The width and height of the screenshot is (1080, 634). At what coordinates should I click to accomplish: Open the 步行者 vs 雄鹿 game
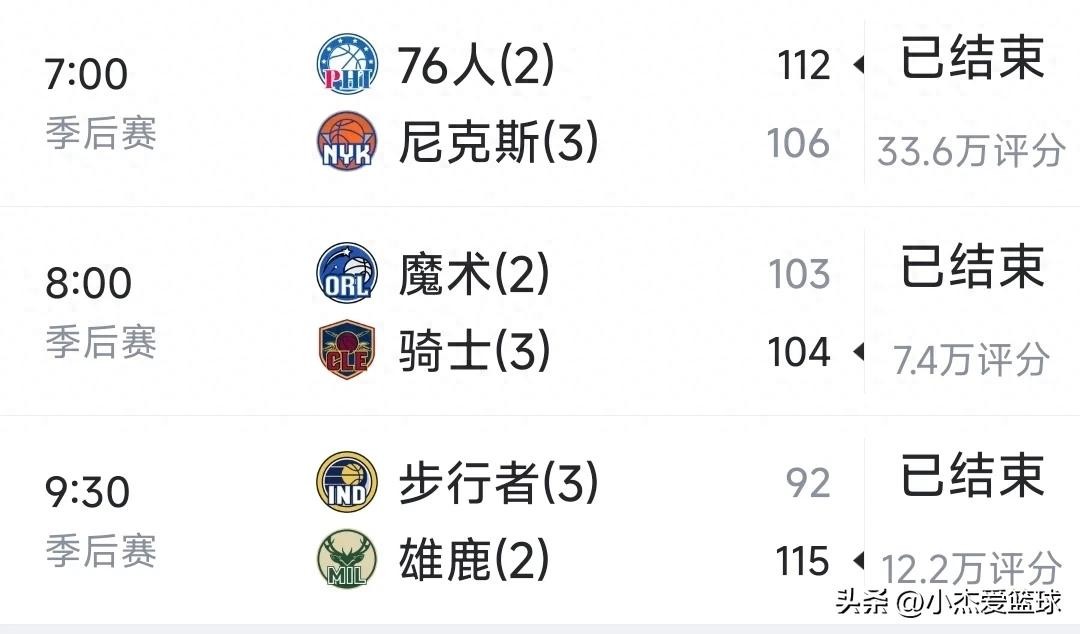[540, 521]
